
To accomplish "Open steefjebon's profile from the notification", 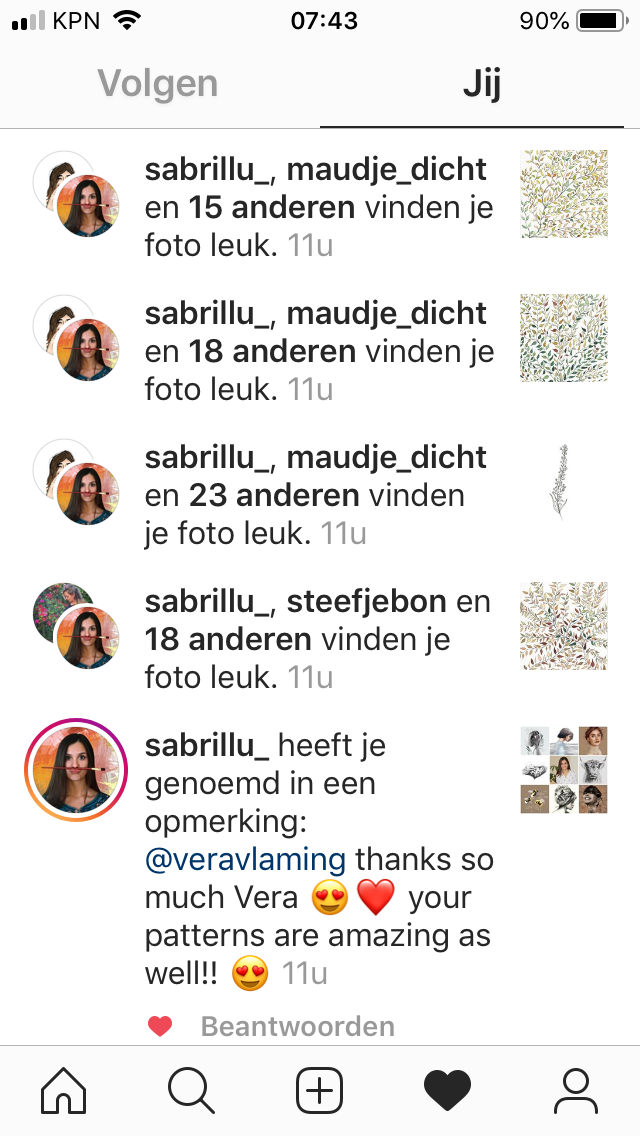I will pyautogui.click(x=366, y=602).
